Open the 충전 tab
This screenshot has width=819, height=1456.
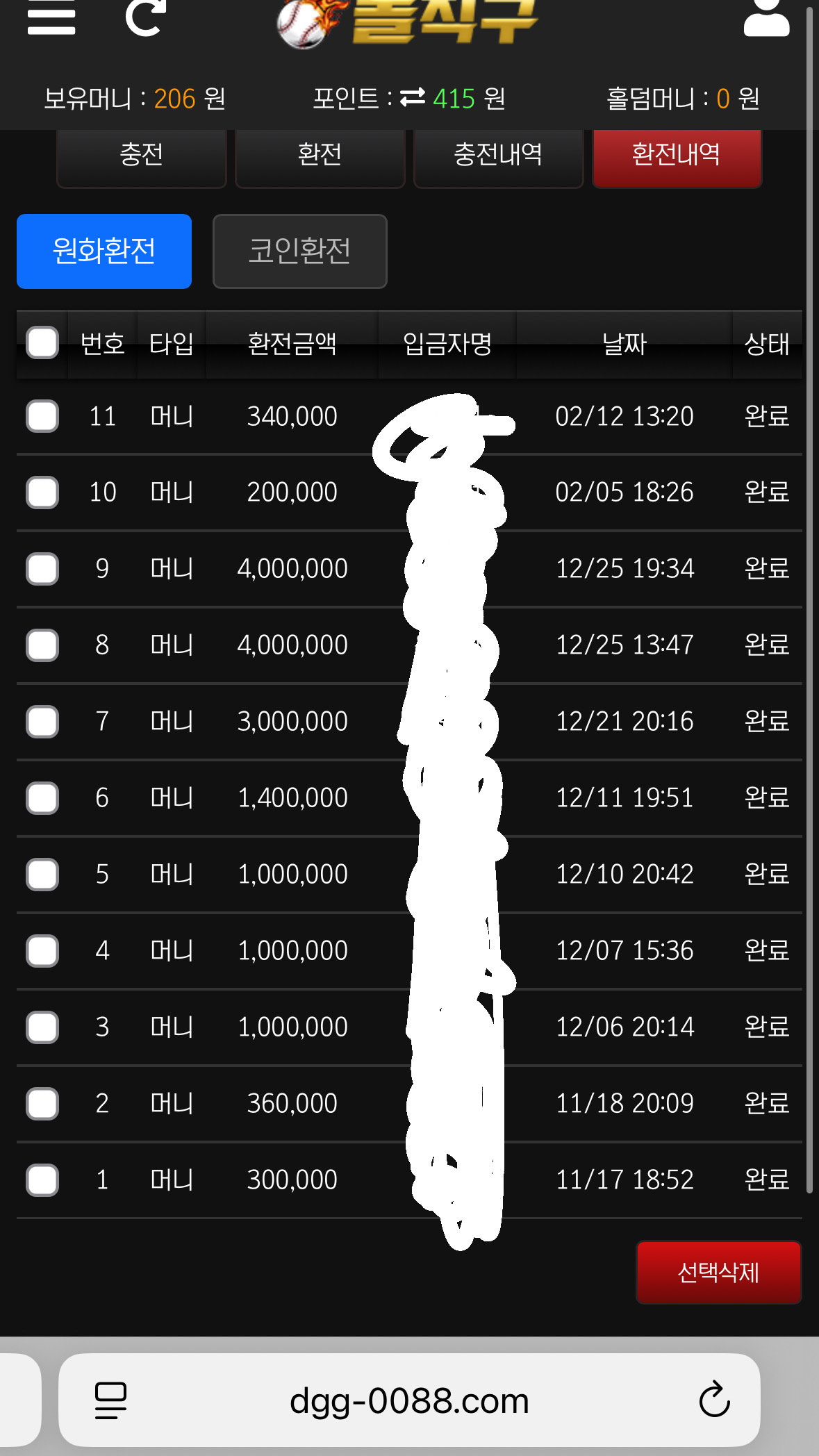point(142,155)
